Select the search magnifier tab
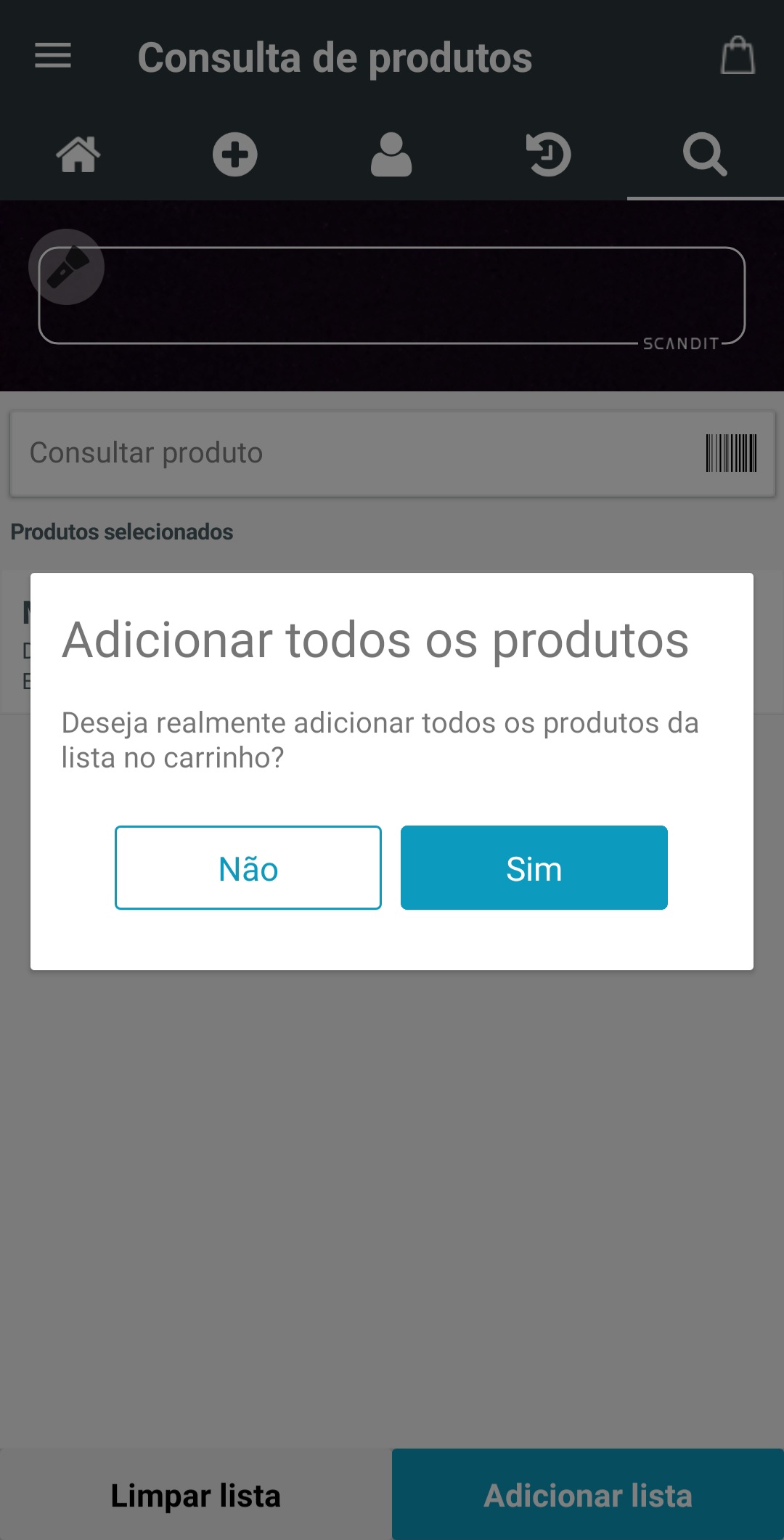 coord(704,154)
